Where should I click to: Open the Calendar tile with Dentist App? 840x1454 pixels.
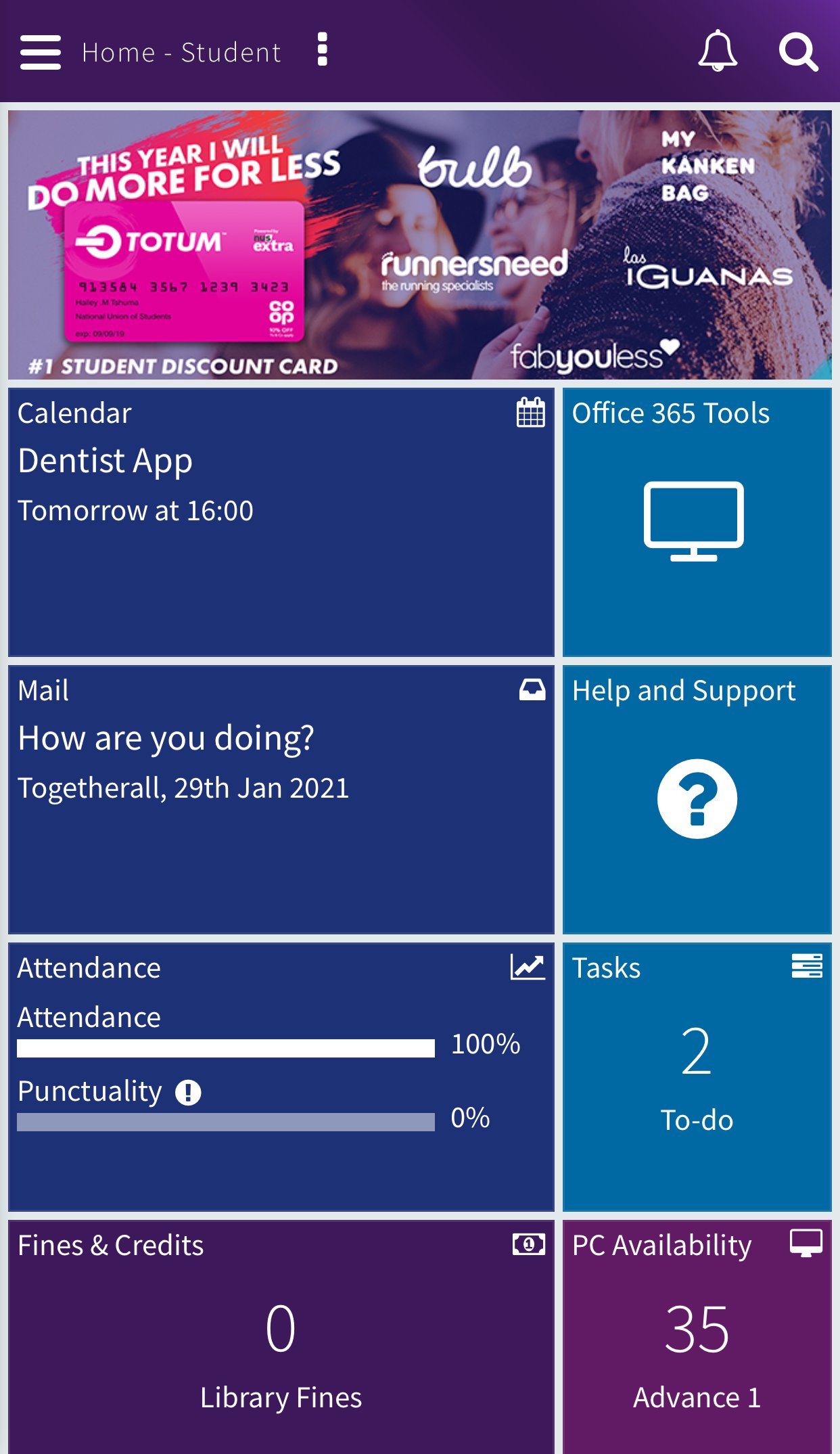(x=281, y=522)
